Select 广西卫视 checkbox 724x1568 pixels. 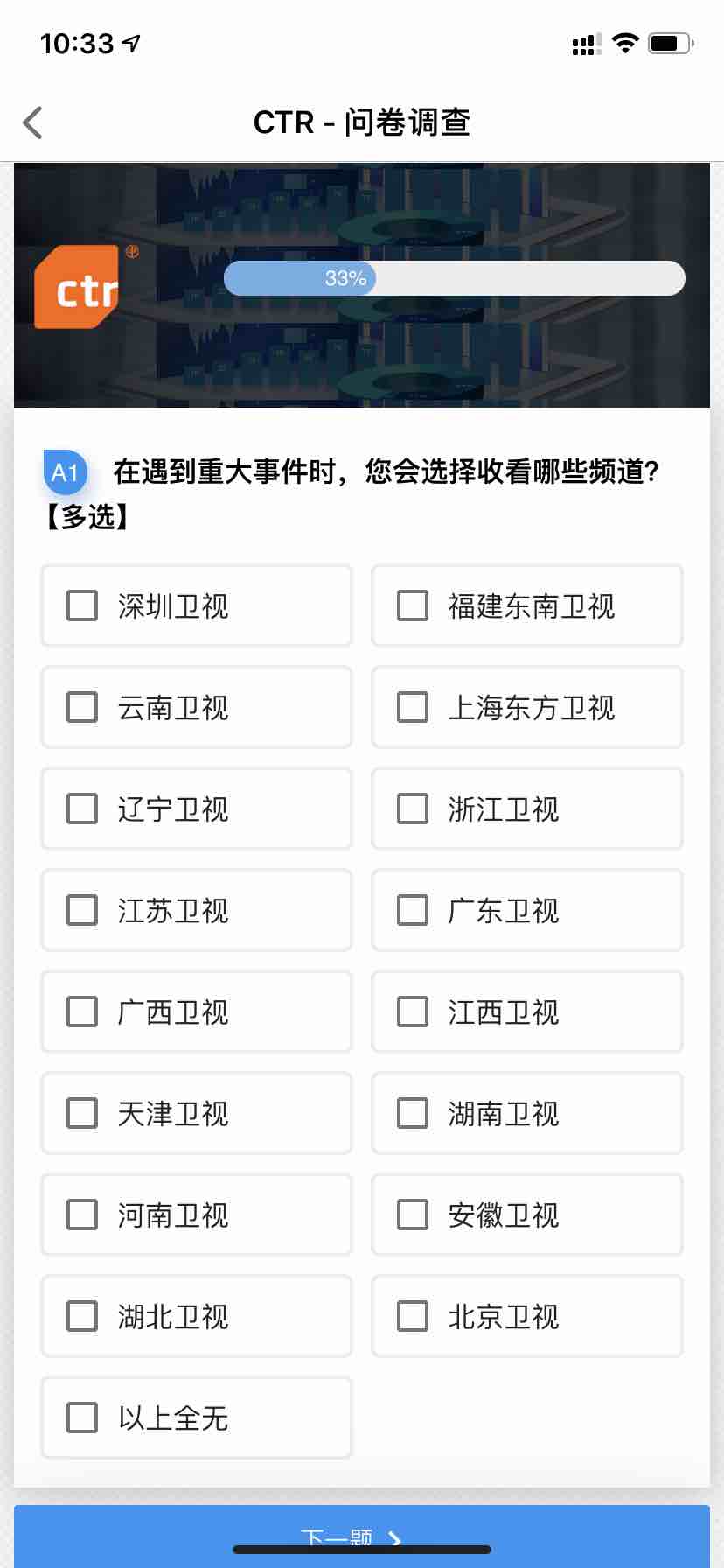(x=82, y=1011)
